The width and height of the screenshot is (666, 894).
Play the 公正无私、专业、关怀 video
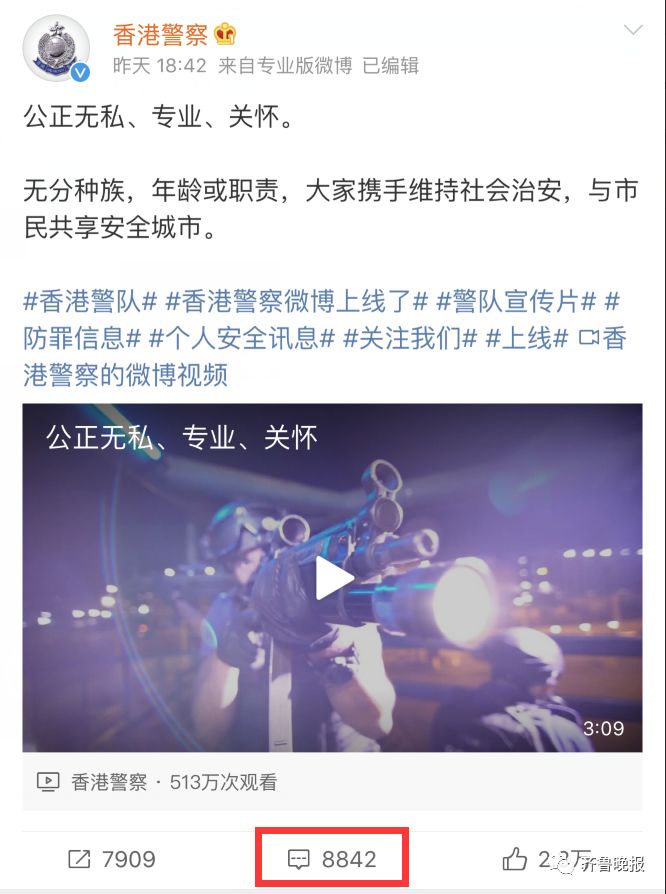click(x=333, y=578)
